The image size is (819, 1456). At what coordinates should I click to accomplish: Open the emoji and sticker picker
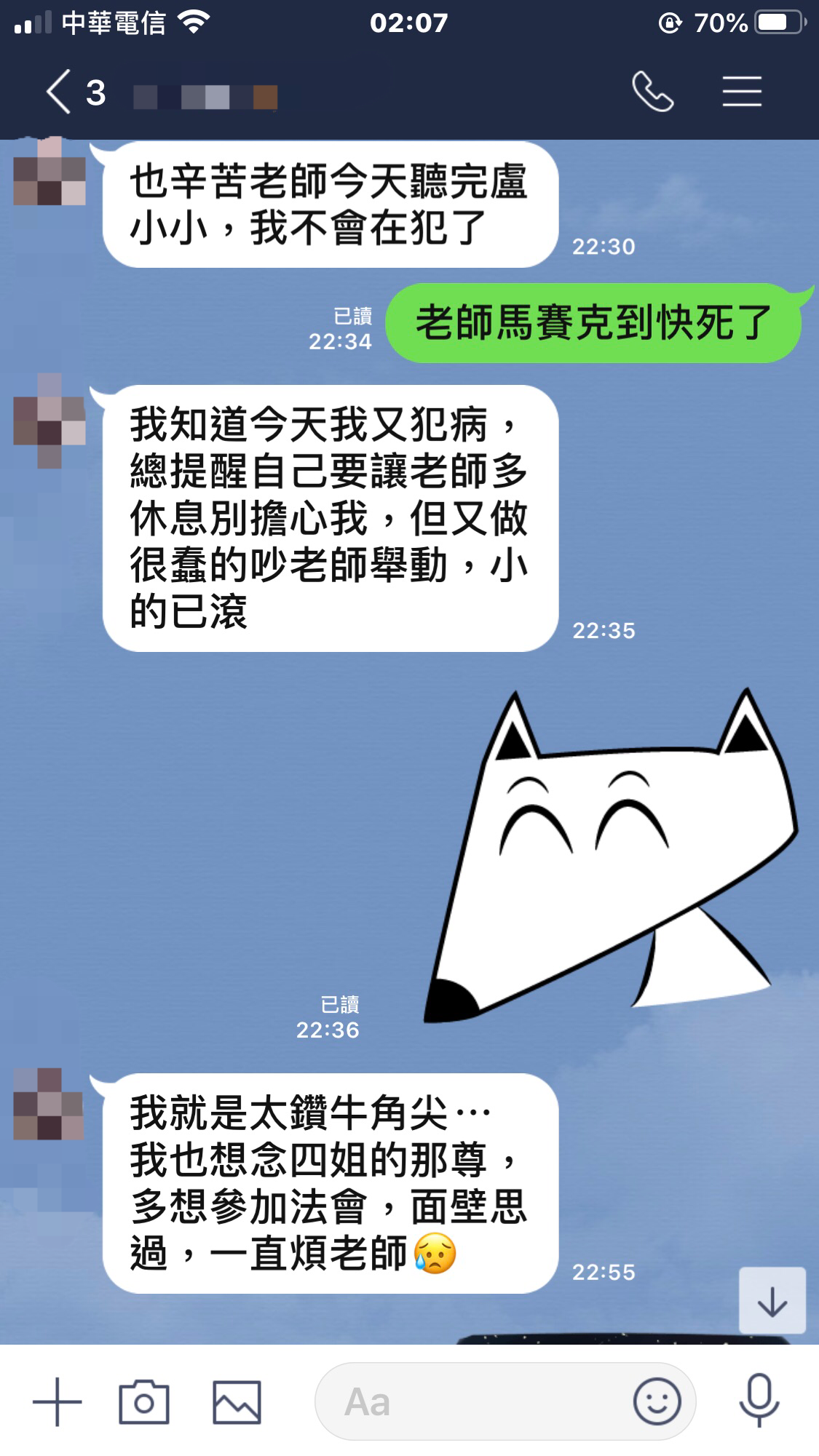[x=657, y=1401]
